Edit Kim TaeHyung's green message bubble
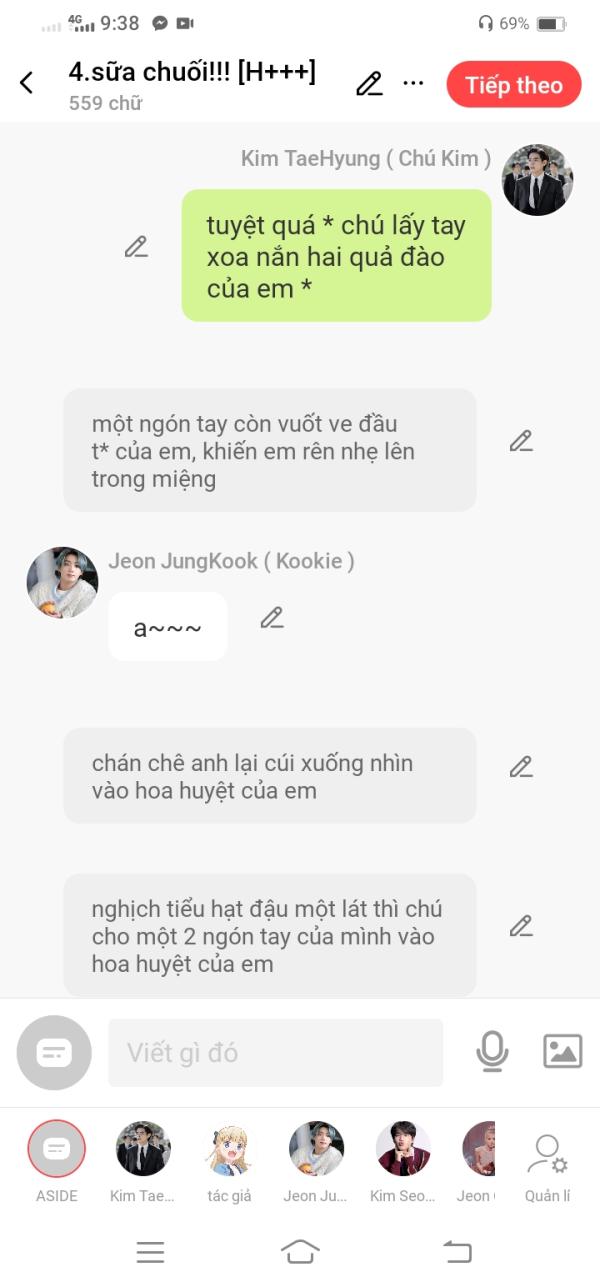This screenshot has width=600, height=1287. coord(136,247)
